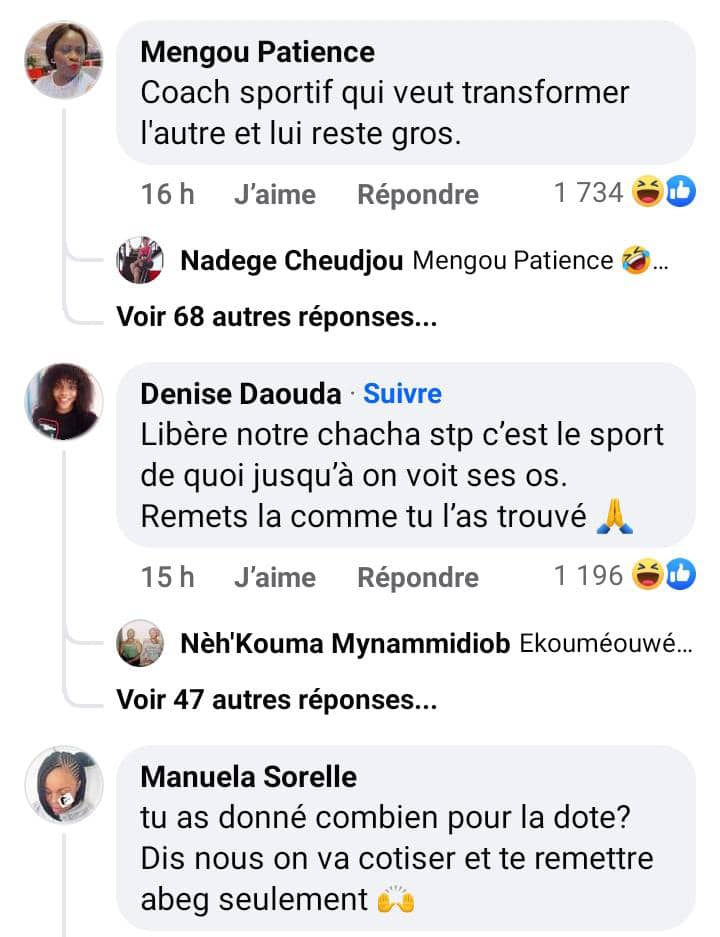Viewport: 720px width, 937px height.
Task: Open Nadege Cheudjou's reply
Action: [420, 262]
